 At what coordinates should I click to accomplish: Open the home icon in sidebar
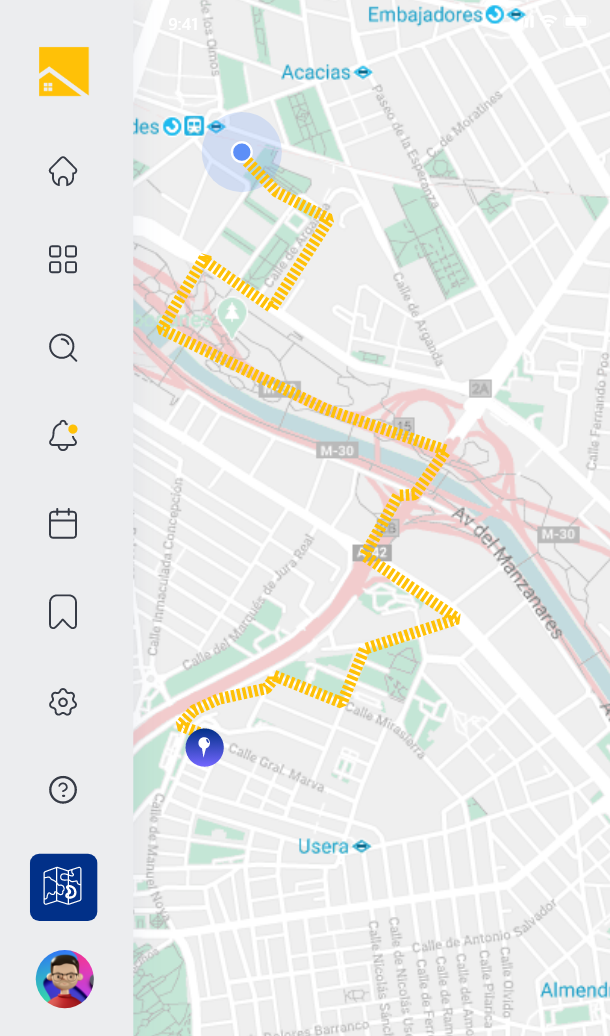point(63,171)
